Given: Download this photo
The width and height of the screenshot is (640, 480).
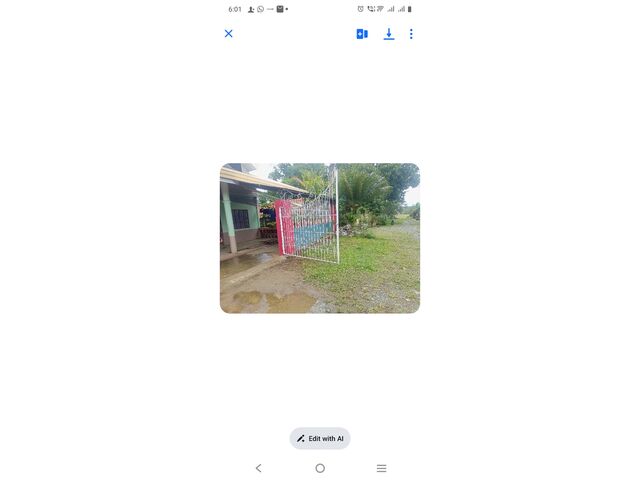Looking at the screenshot, I should point(389,34).
